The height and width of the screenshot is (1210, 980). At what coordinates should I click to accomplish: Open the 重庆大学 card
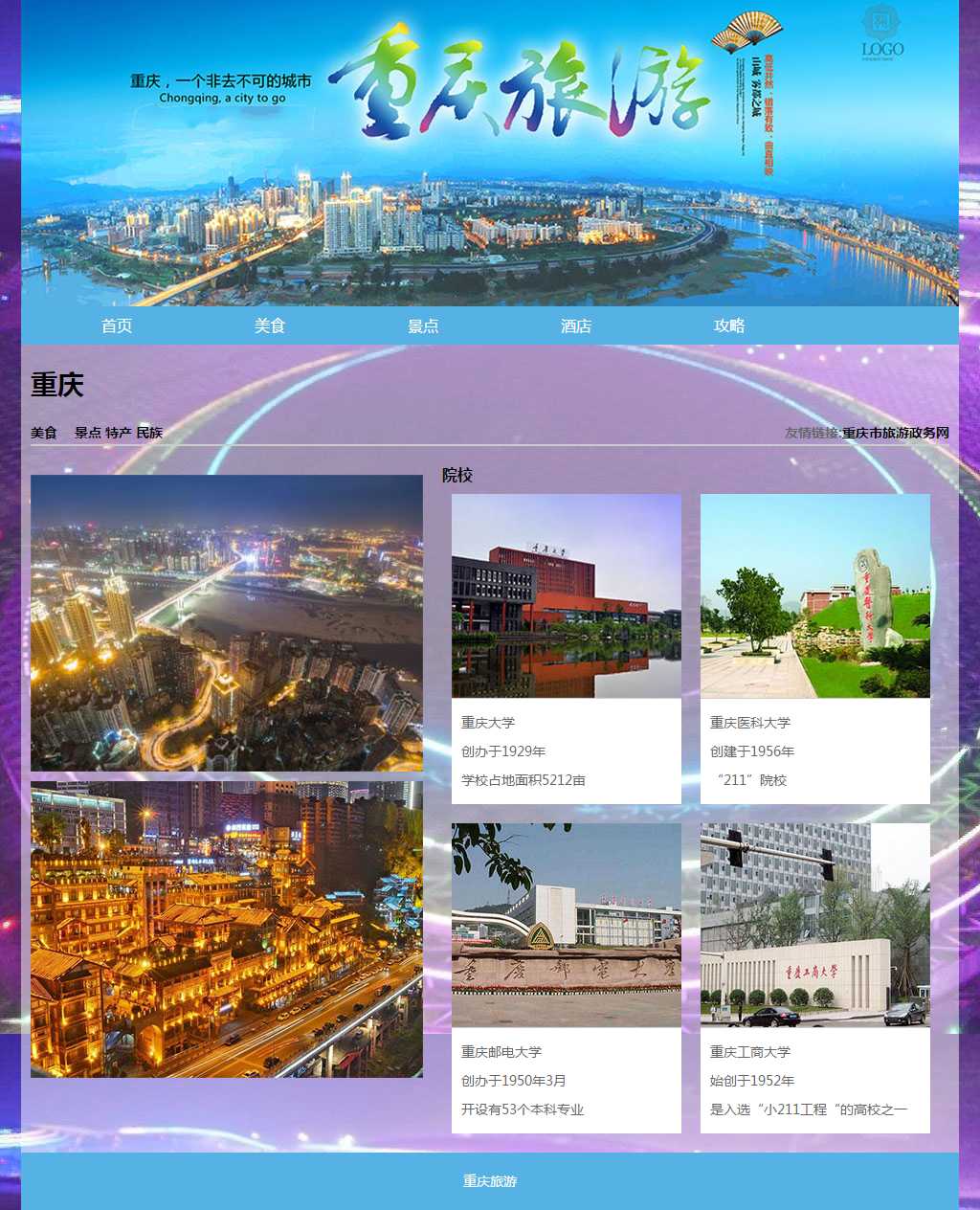pos(567,648)
